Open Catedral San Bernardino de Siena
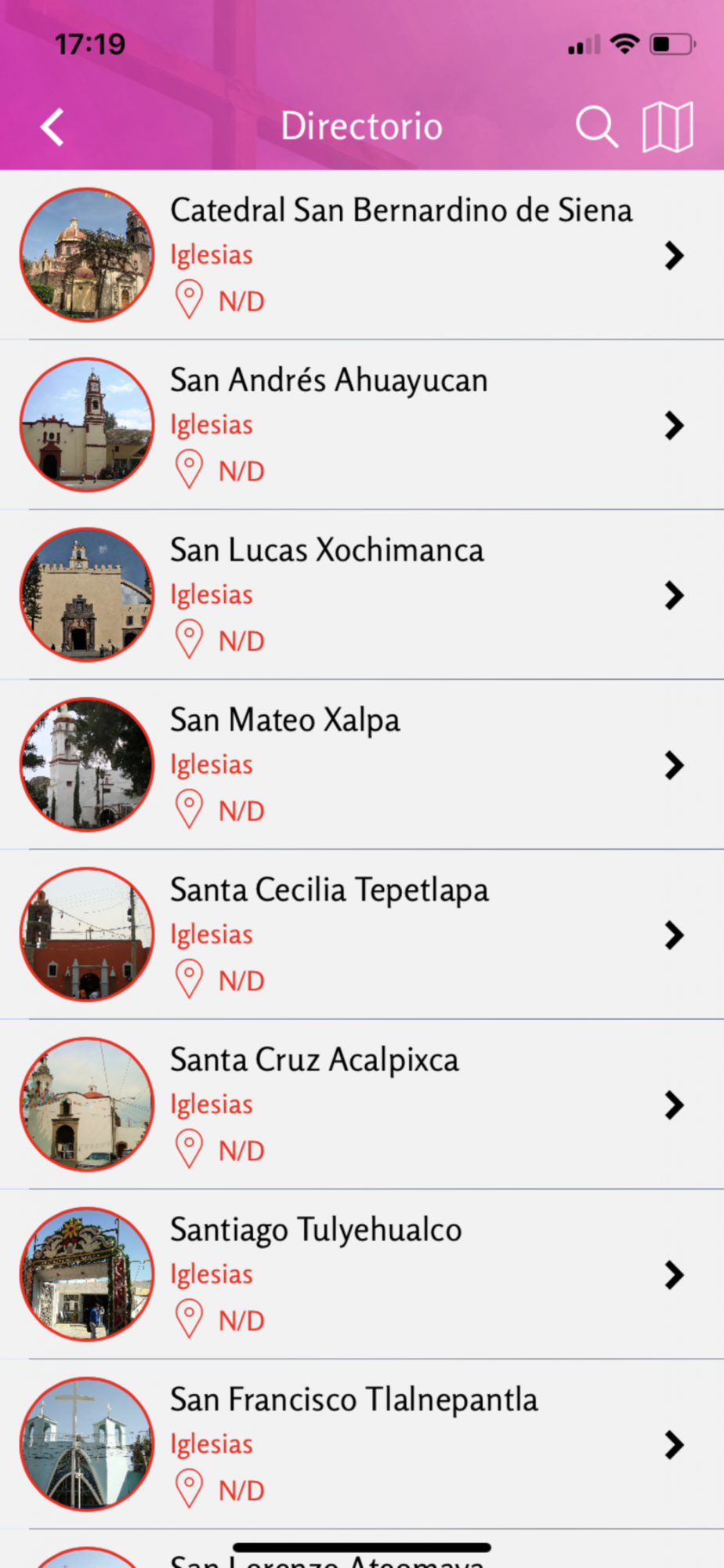 (401, 212)
